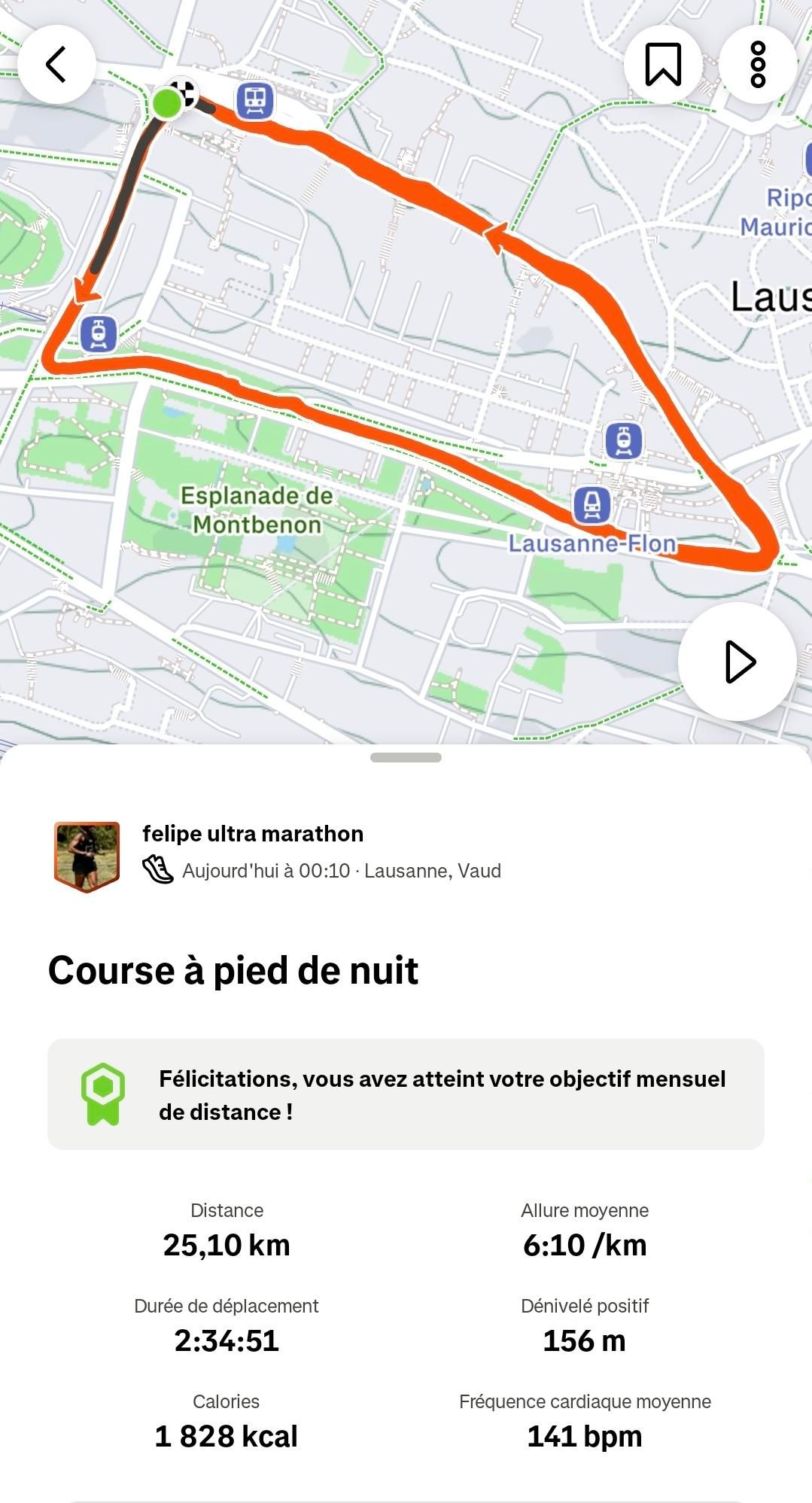Open the monthly distance goal congratulation banner
Viewport: 812px width, 1503px height.
click(x=406, y=1094)
